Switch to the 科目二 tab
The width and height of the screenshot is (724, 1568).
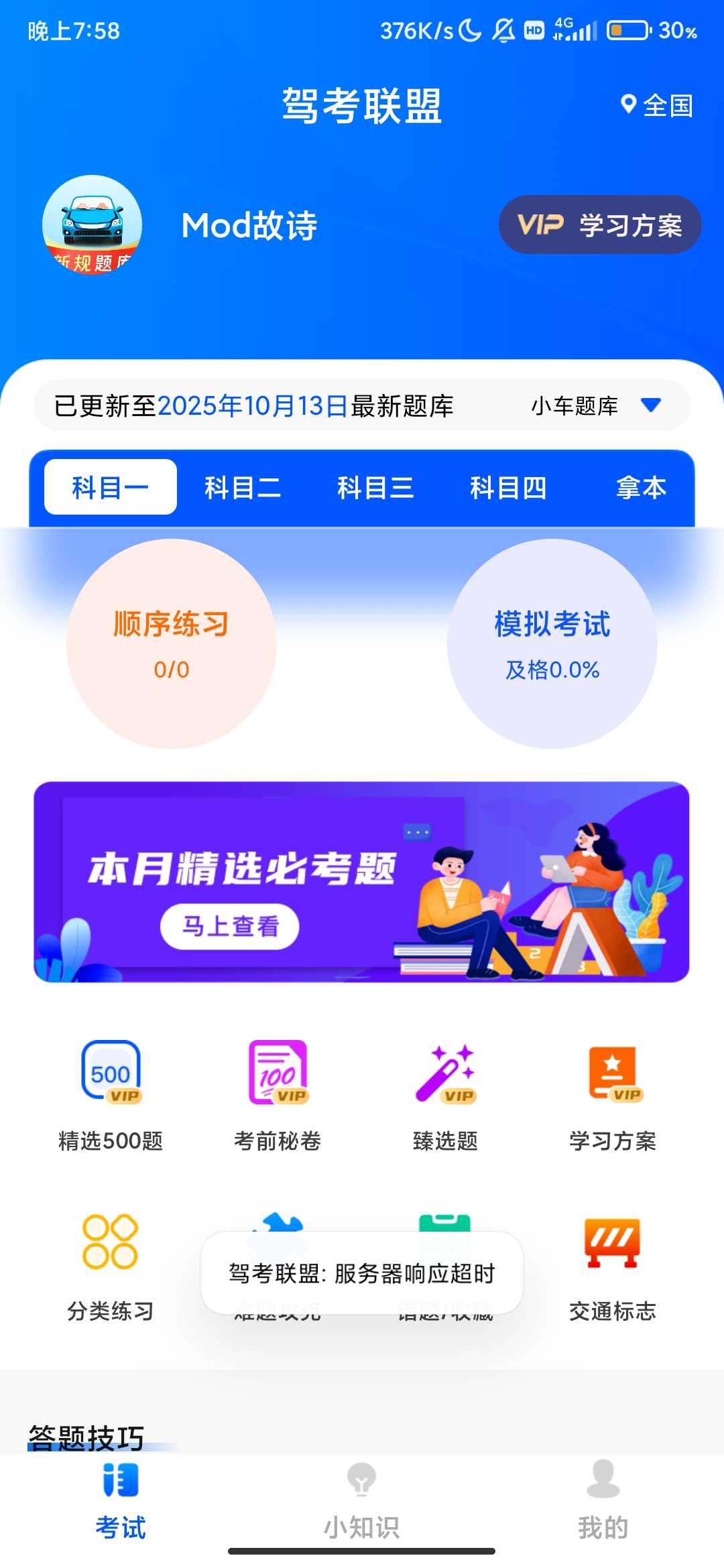pos(243,487)
